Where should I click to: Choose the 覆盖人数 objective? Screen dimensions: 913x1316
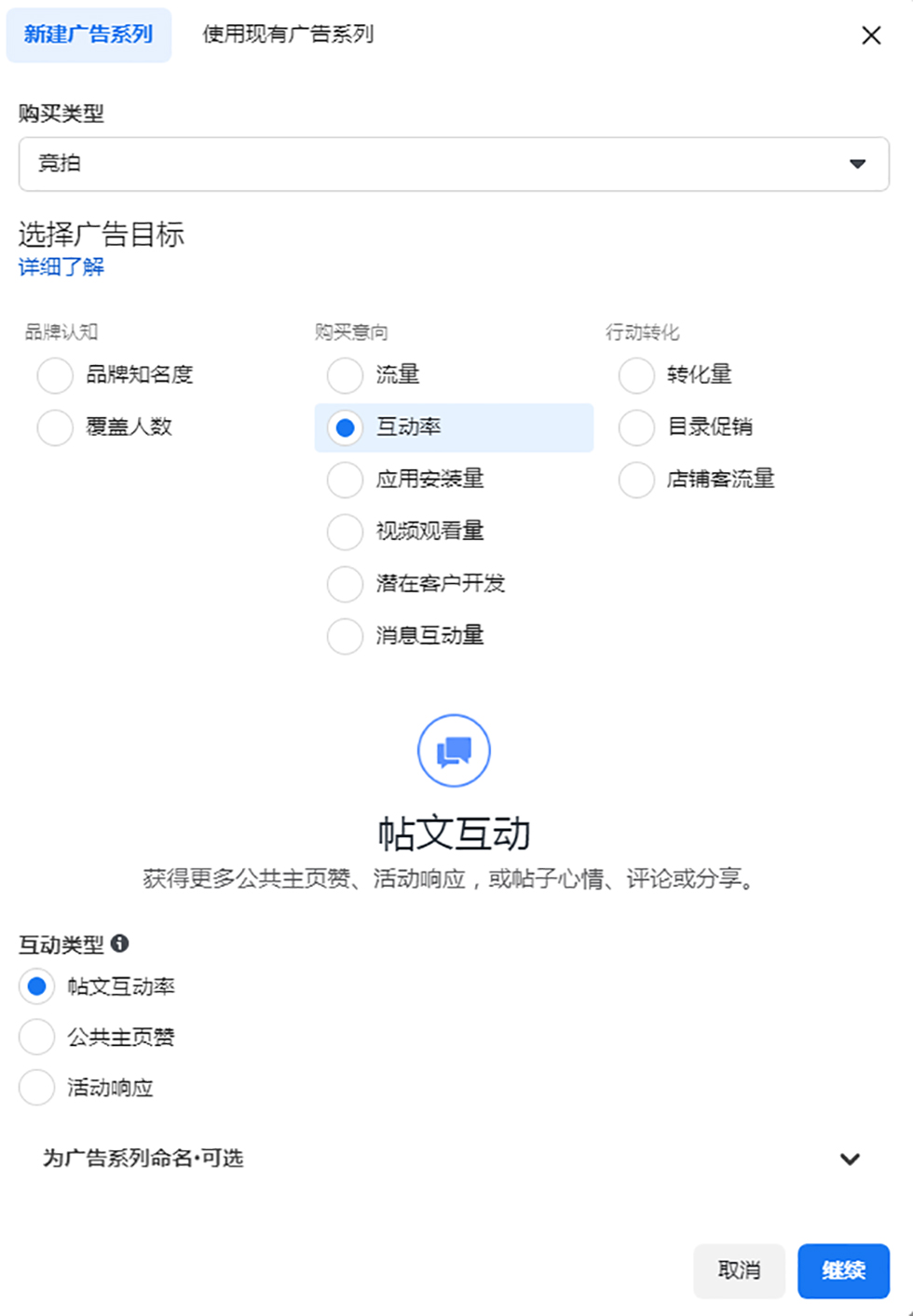55,427
